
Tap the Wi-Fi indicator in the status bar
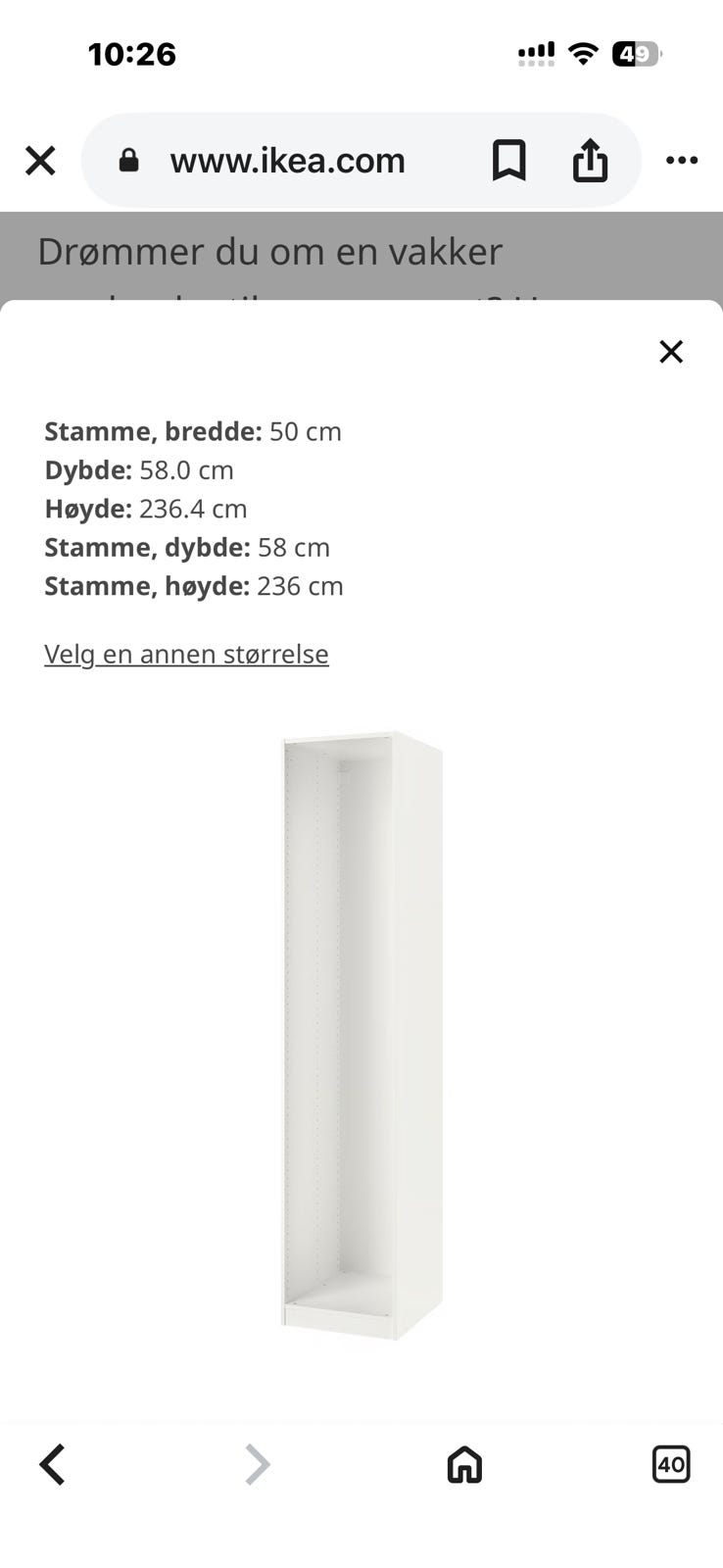point(582,54)
